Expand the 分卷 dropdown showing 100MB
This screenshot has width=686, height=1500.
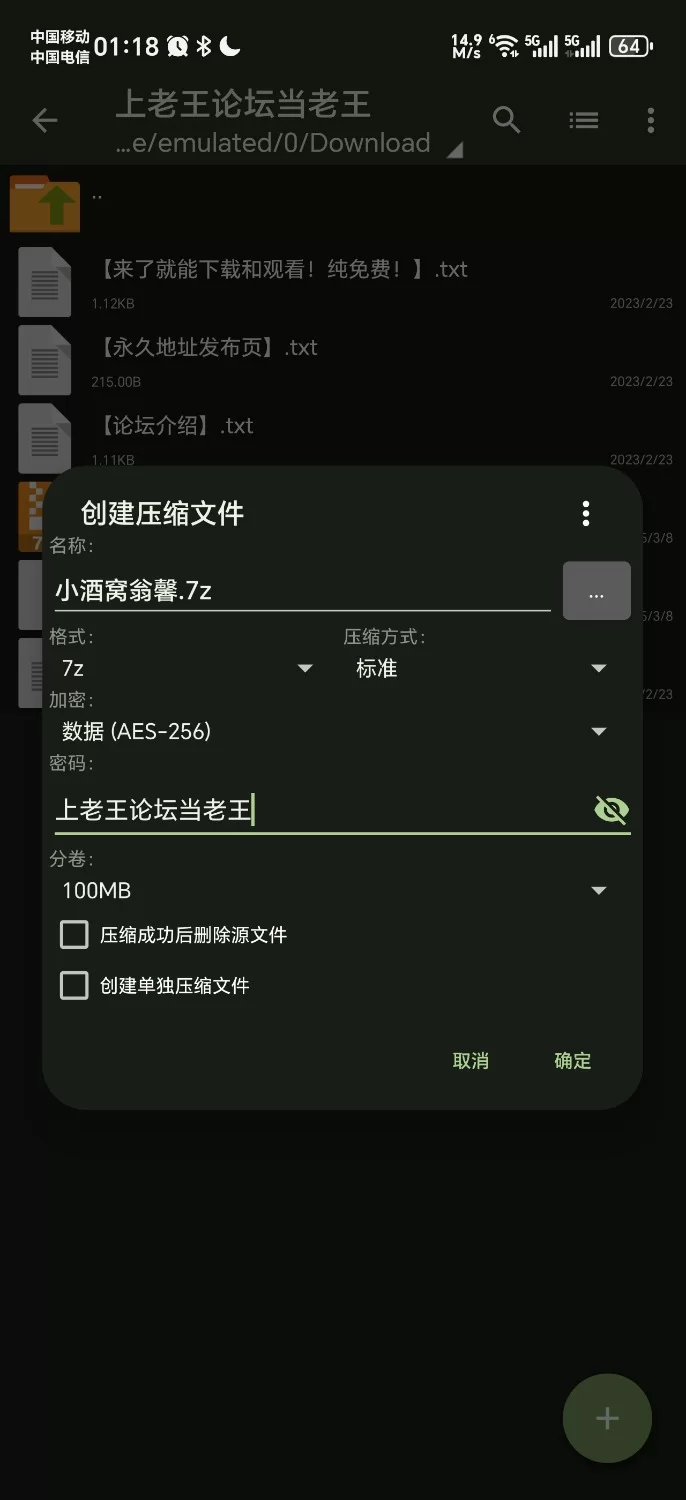coord(334,891)
